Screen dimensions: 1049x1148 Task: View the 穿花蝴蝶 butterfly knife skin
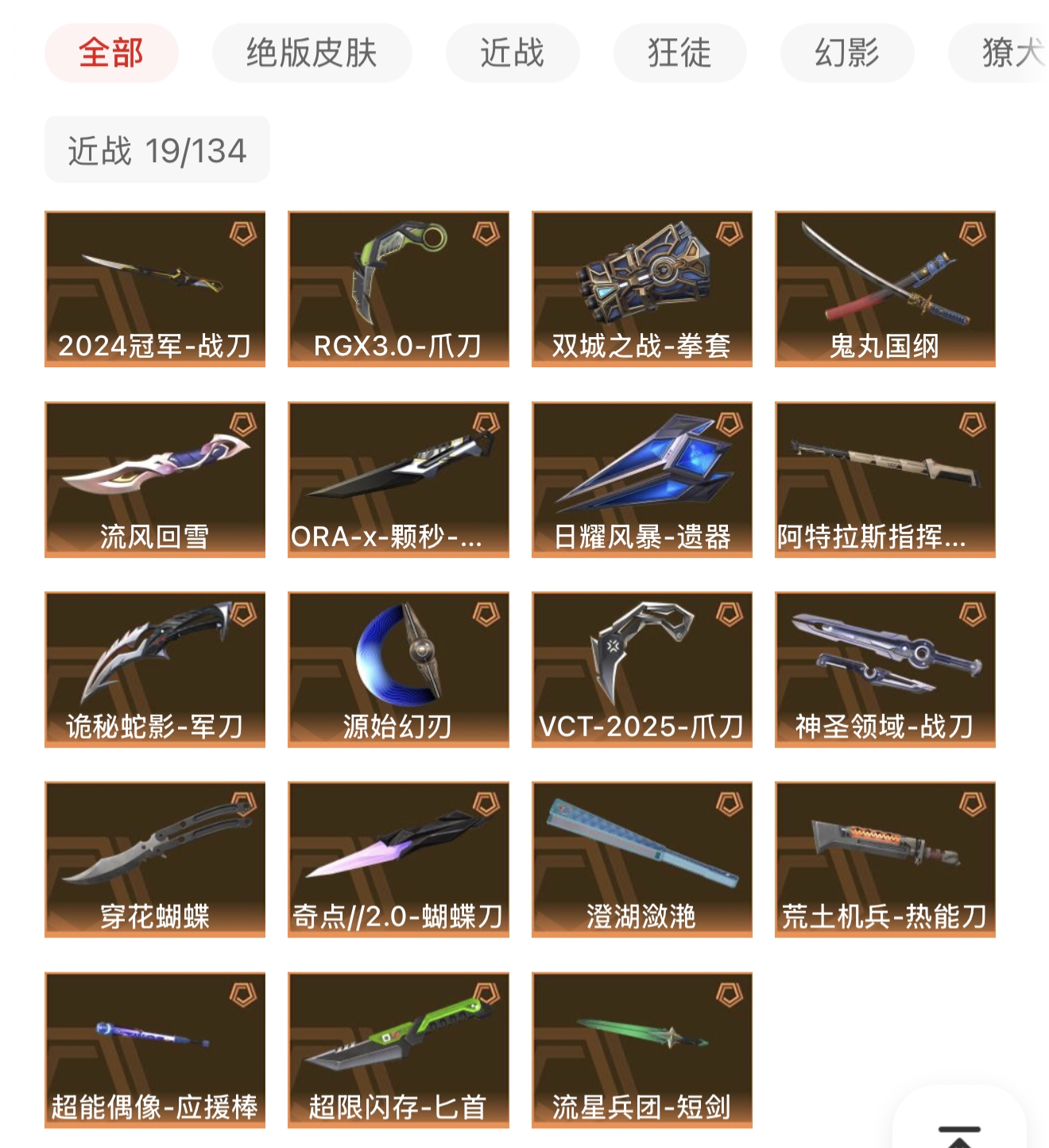[155, 859]
